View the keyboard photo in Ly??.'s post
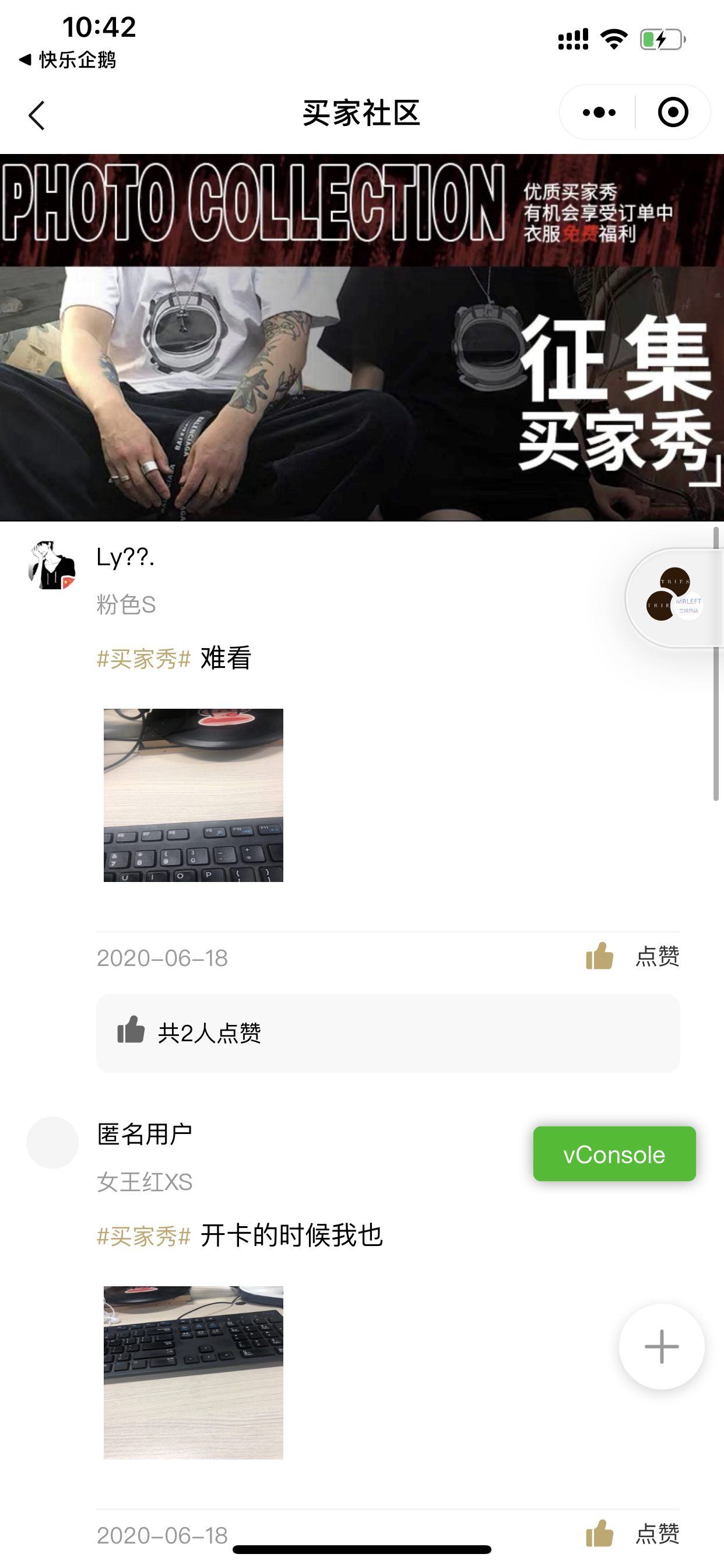 pyautogui.click(x=194, y=795)
